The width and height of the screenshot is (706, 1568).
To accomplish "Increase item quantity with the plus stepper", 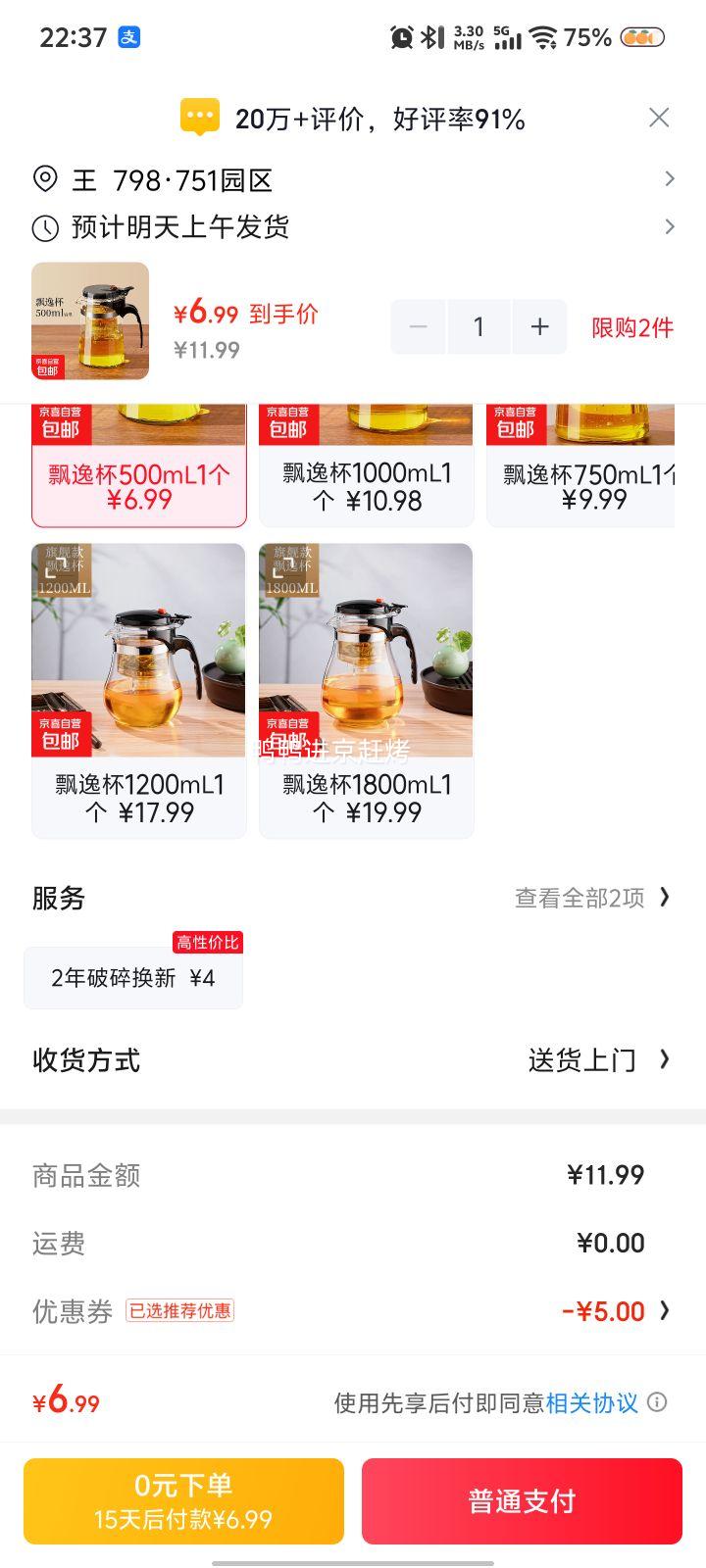I will pyautogui.click(x=539, y=326).
